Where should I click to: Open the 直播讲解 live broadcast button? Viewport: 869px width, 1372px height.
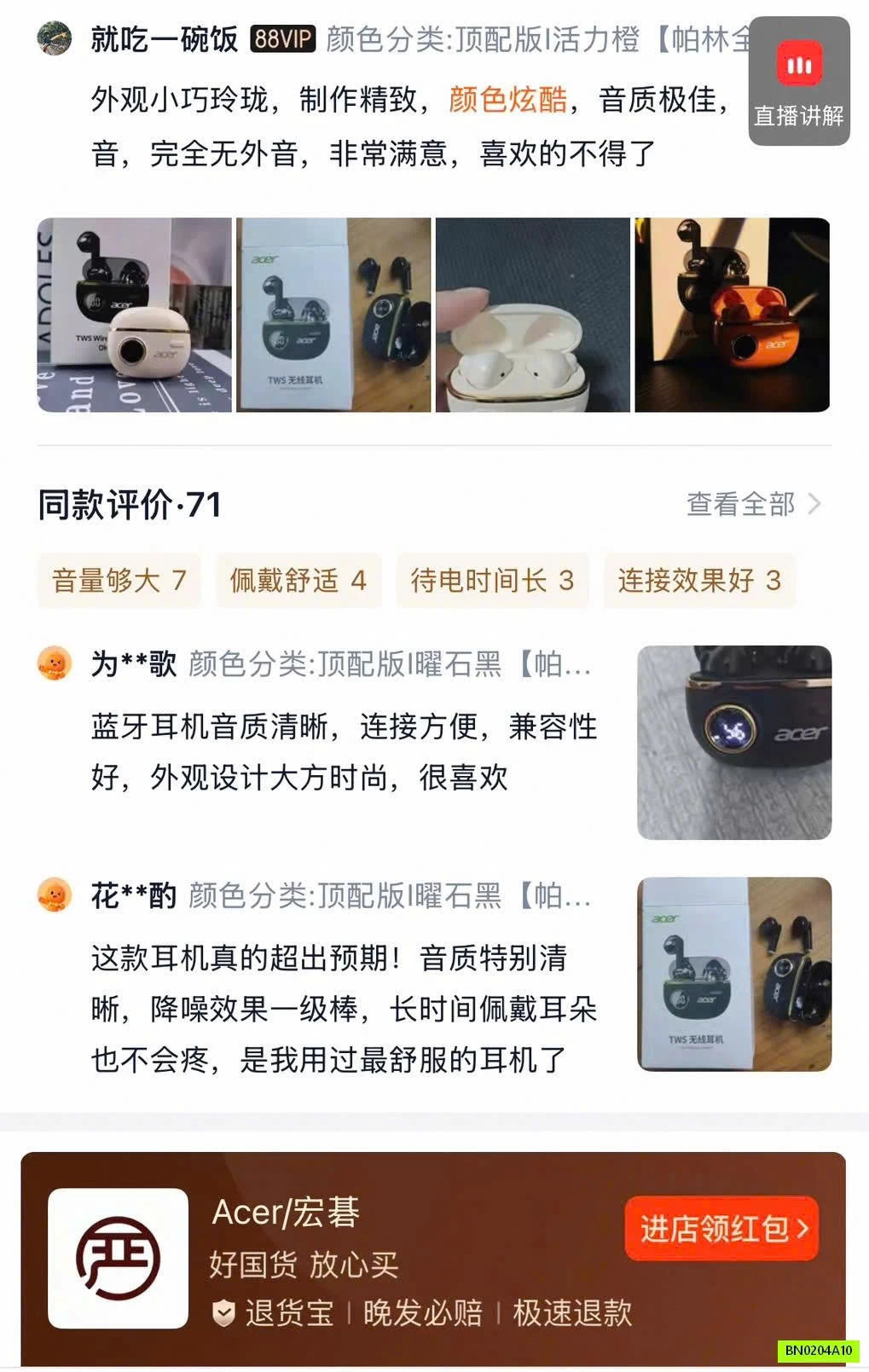point(798,82)
